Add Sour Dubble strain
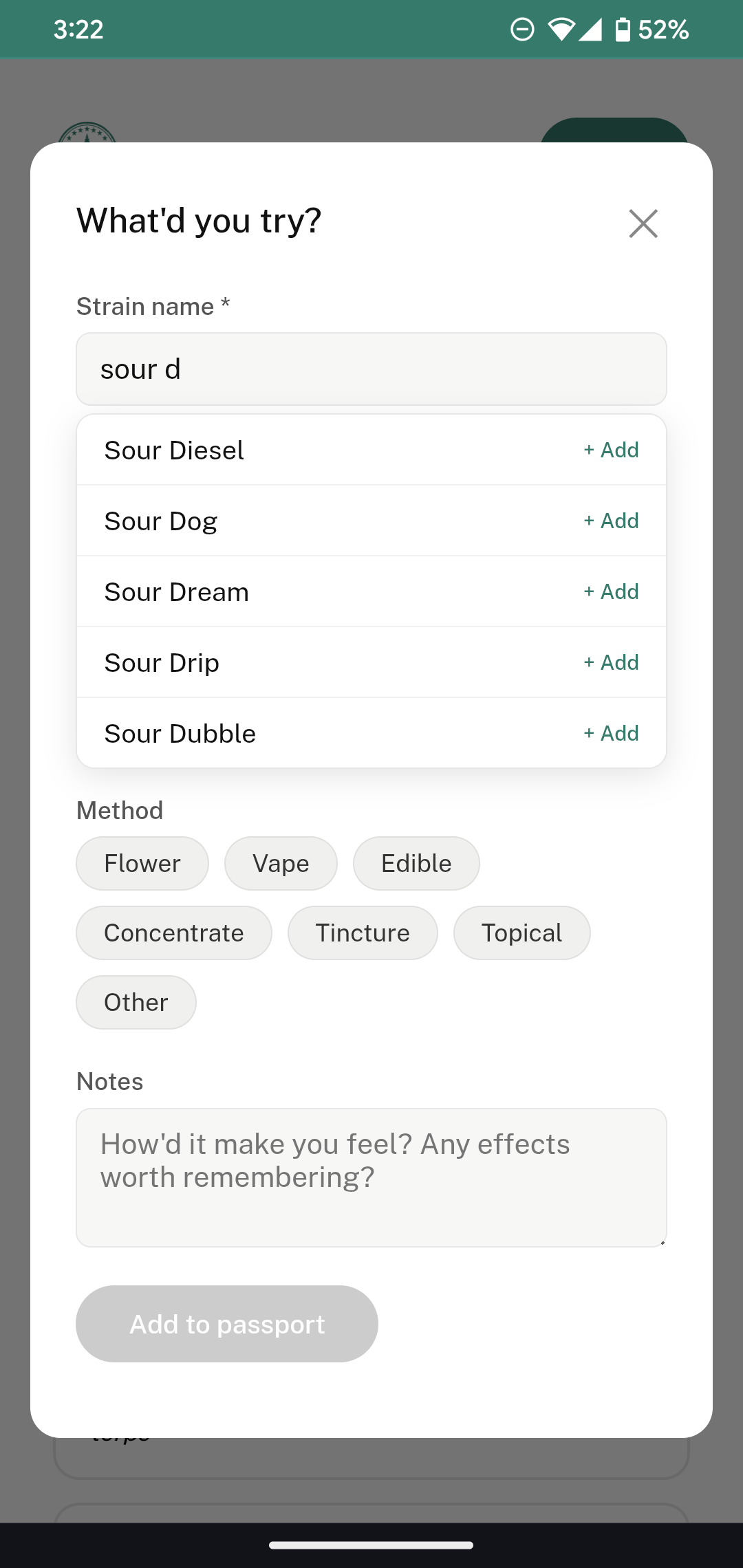This screenshot has height=1568, width=743. coord(611,733)
